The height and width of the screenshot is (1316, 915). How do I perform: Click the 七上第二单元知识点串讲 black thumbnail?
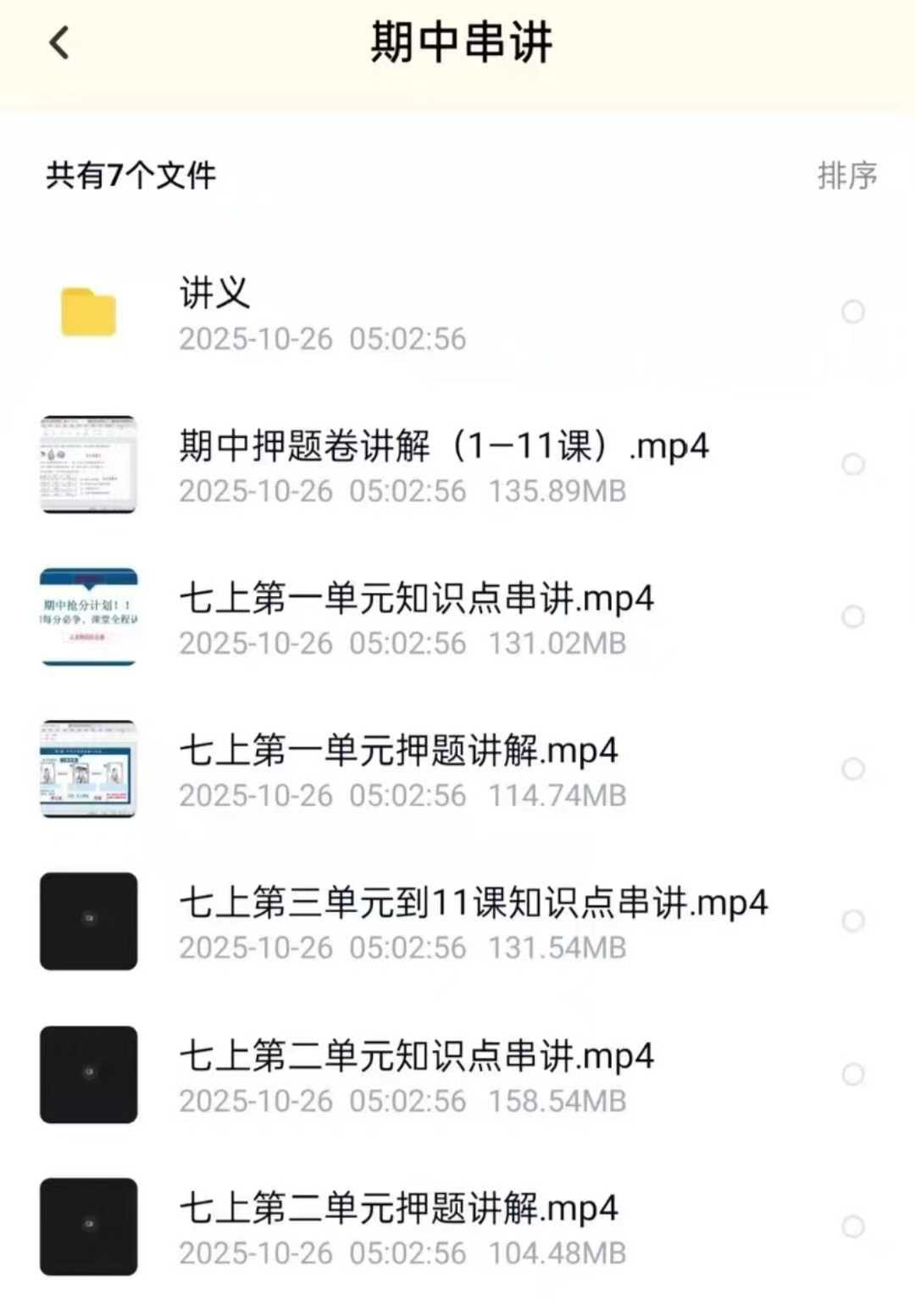tap(88, 1074)
